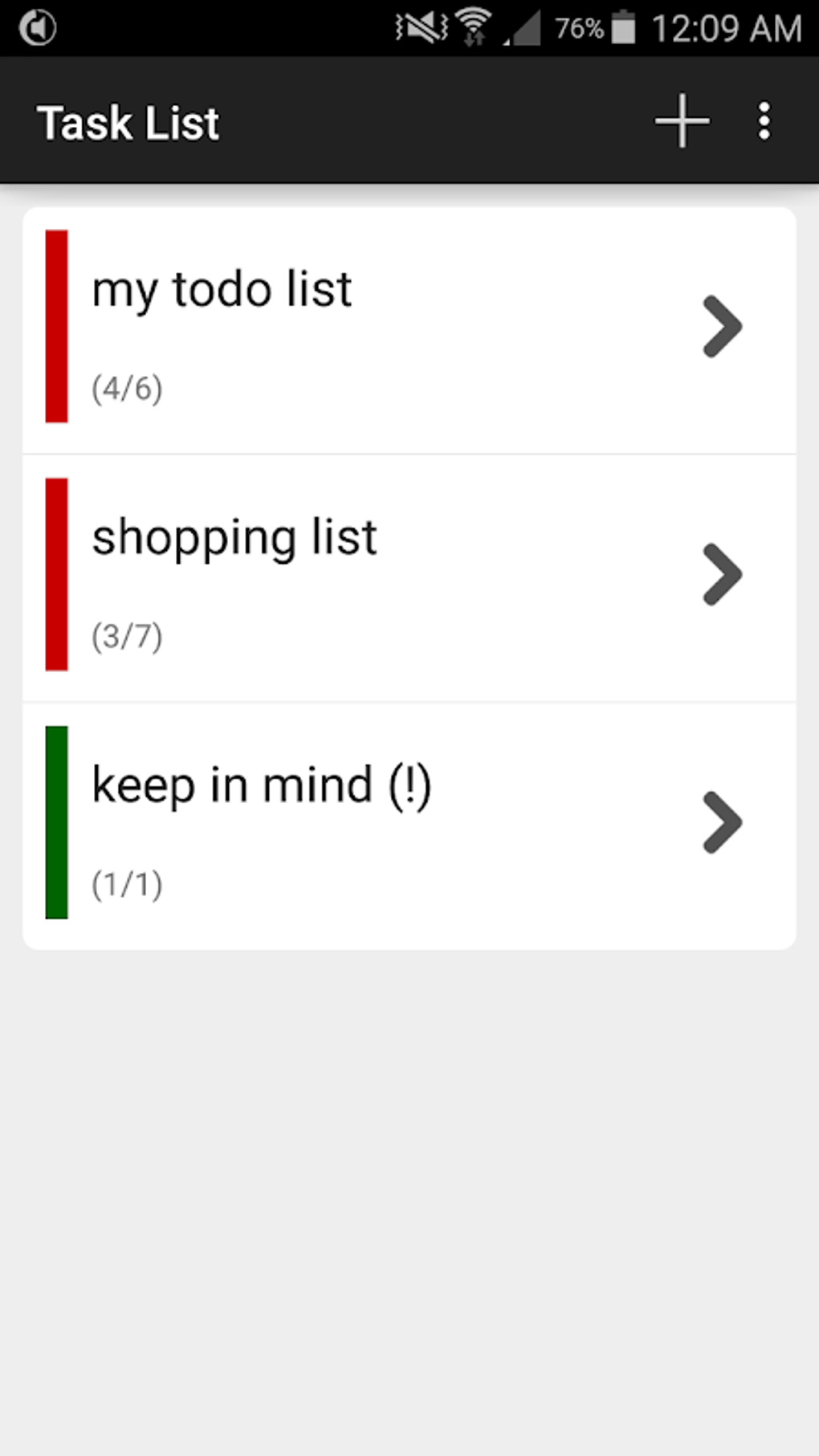Open the overflow menu
This screenshot has height=1456, width=819.
pos(764,121)
